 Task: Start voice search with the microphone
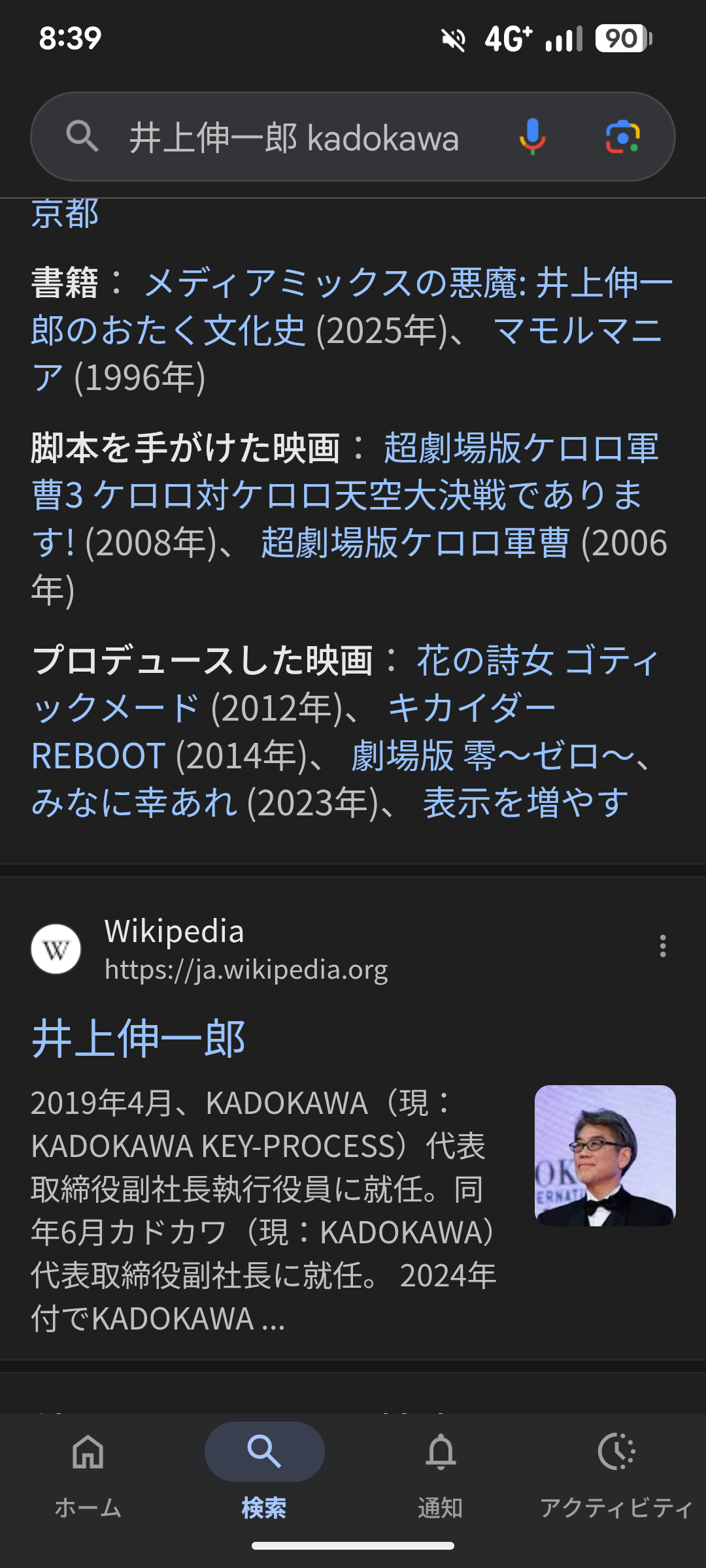click(533, 137)
